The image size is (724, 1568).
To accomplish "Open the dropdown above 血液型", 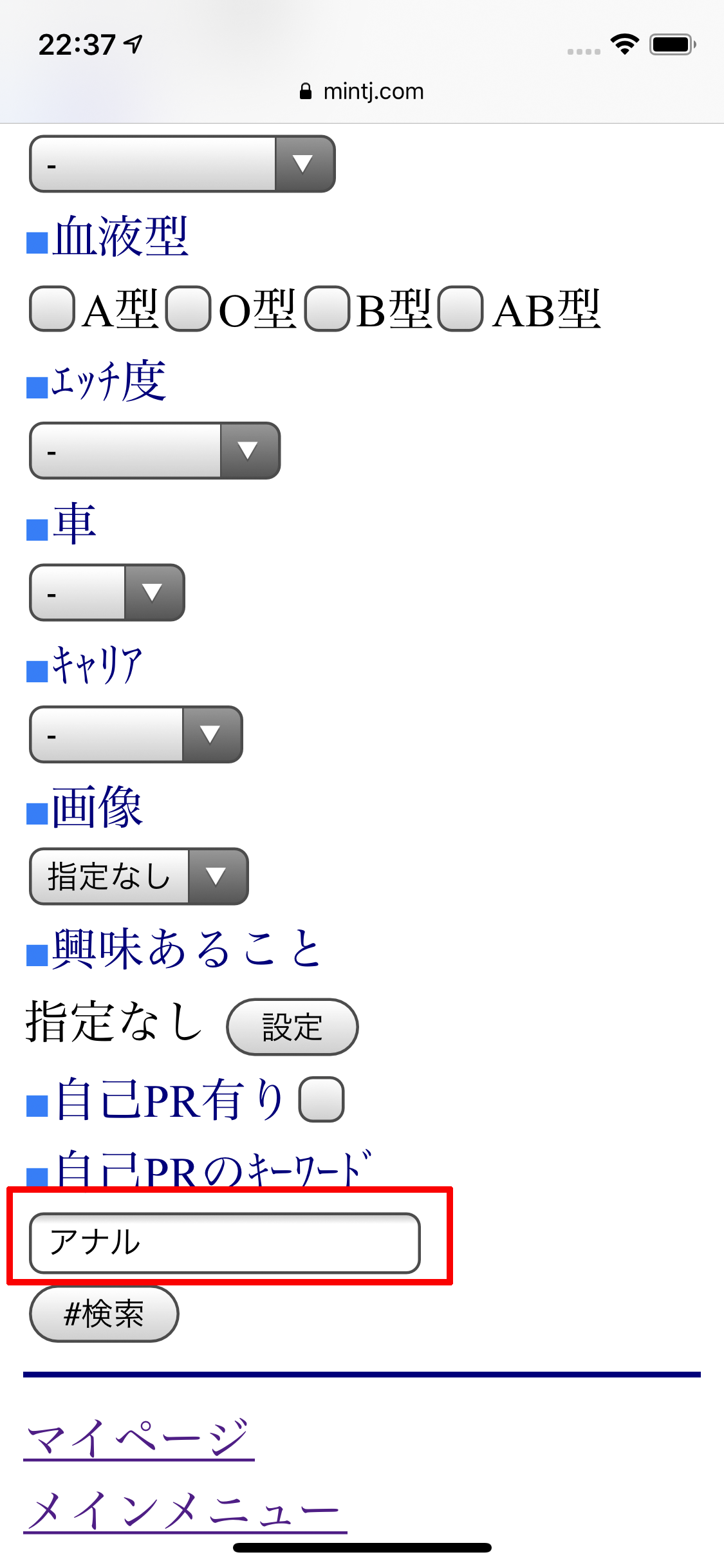I will coord(182,163).
